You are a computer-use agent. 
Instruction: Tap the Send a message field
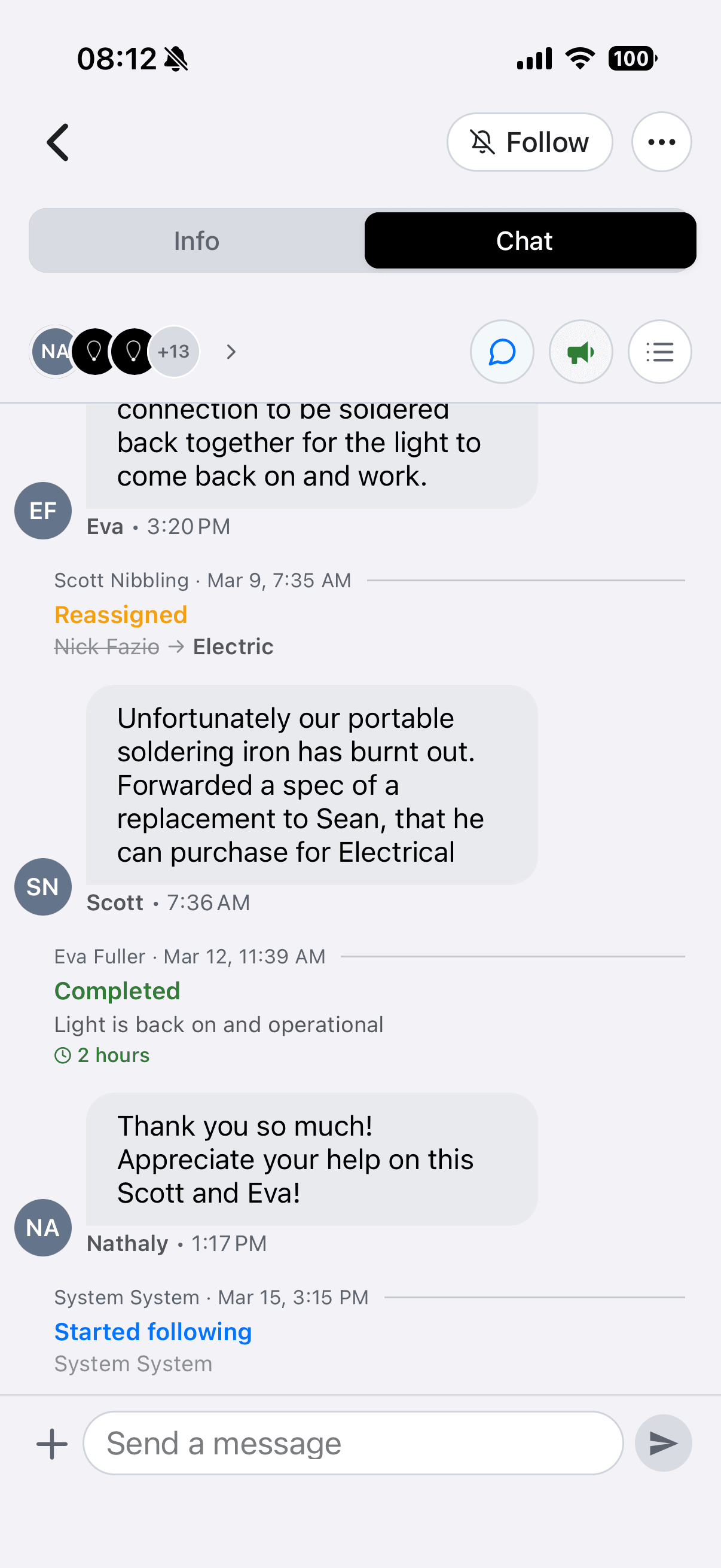(x=352, y=1442)
